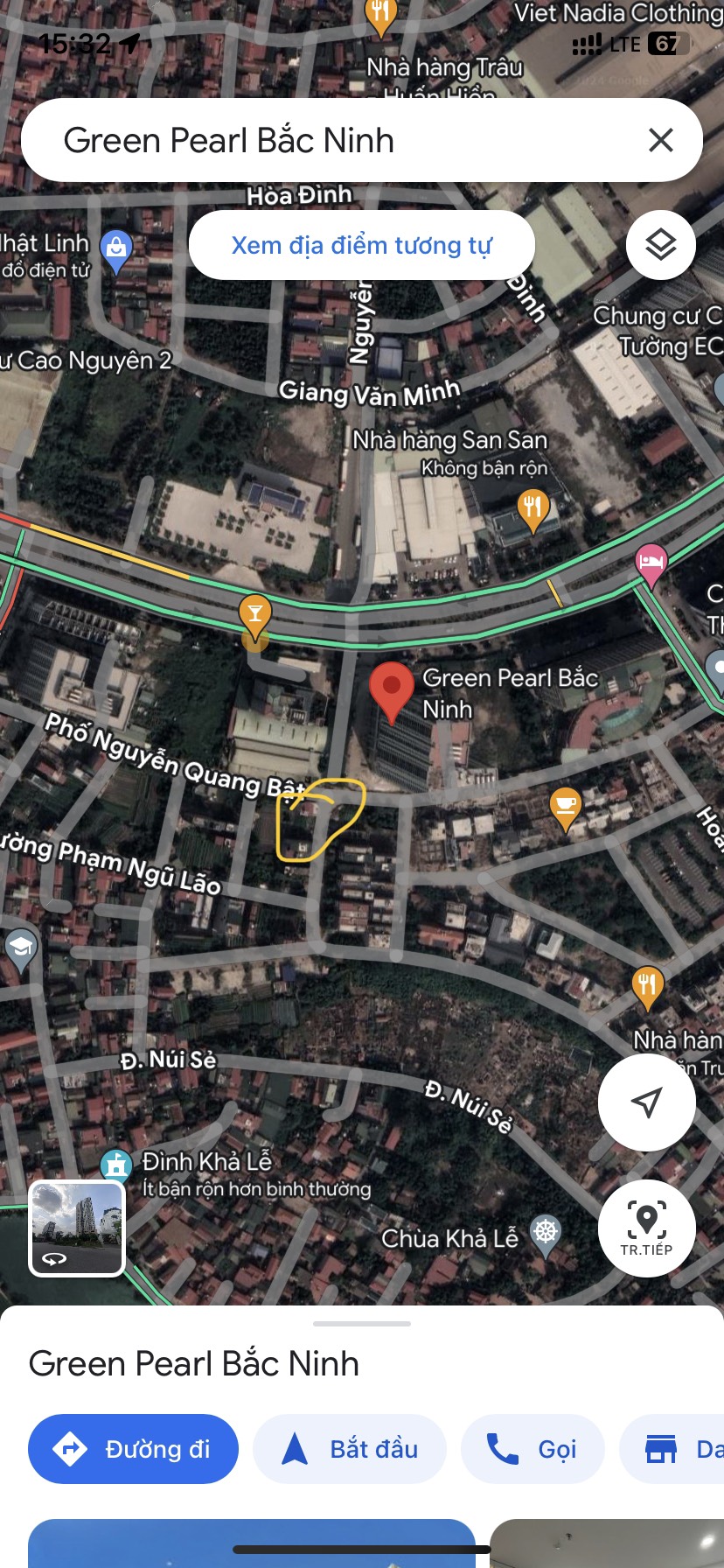This screenshot has height=1568, width=724.
Task: Tap the school graduation cap marker
Action: [x=19, y=947]
